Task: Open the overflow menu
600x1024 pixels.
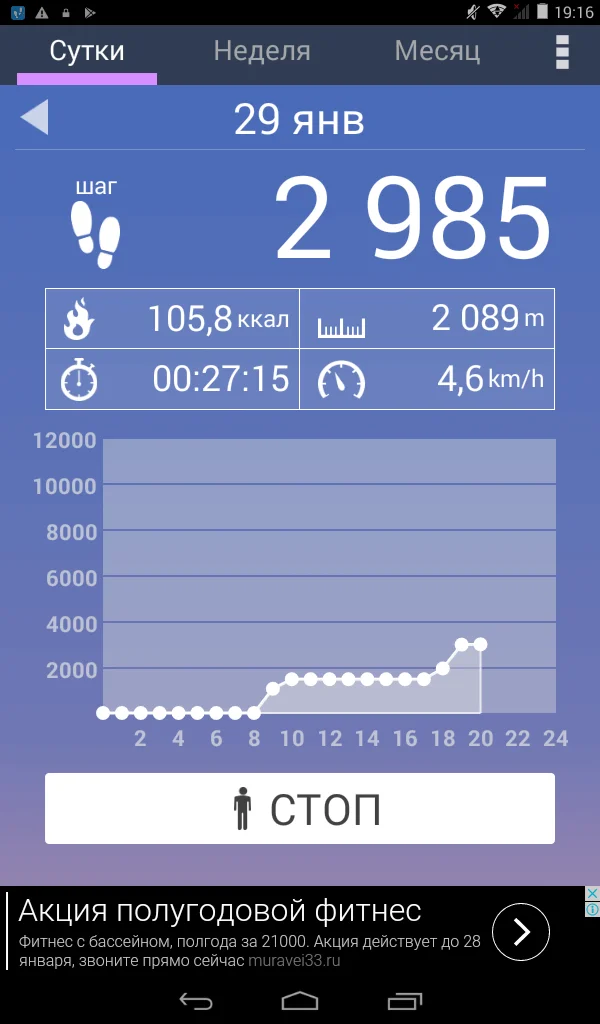Action: point(562,52)
